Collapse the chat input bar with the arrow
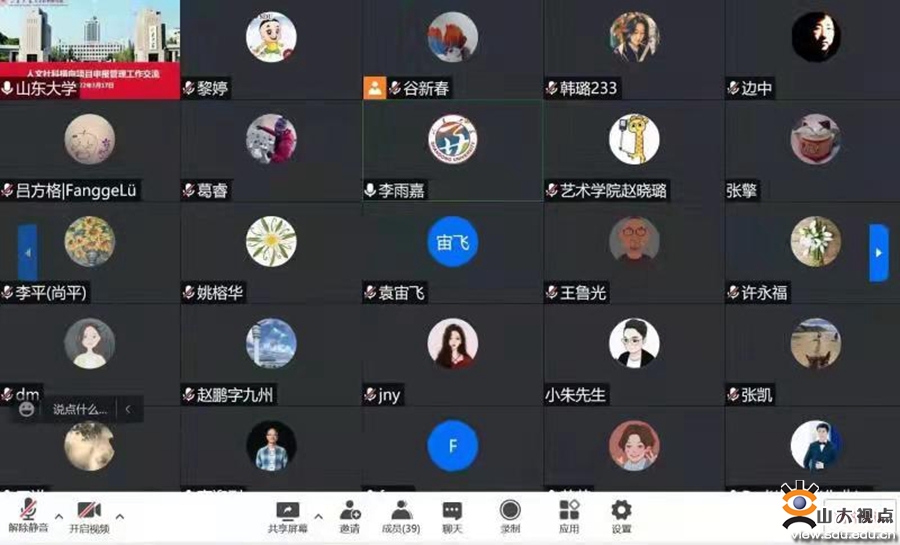Image resolution: width=900 pixels, height=545 pixels. click(x=128, y=409)
